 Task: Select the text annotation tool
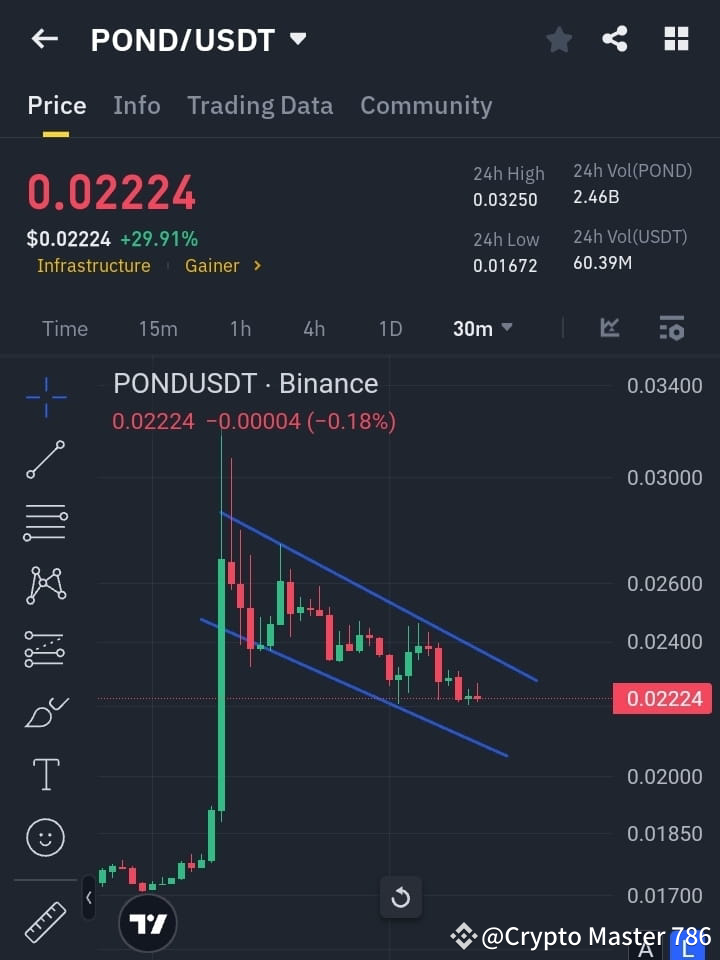[45, 774]
